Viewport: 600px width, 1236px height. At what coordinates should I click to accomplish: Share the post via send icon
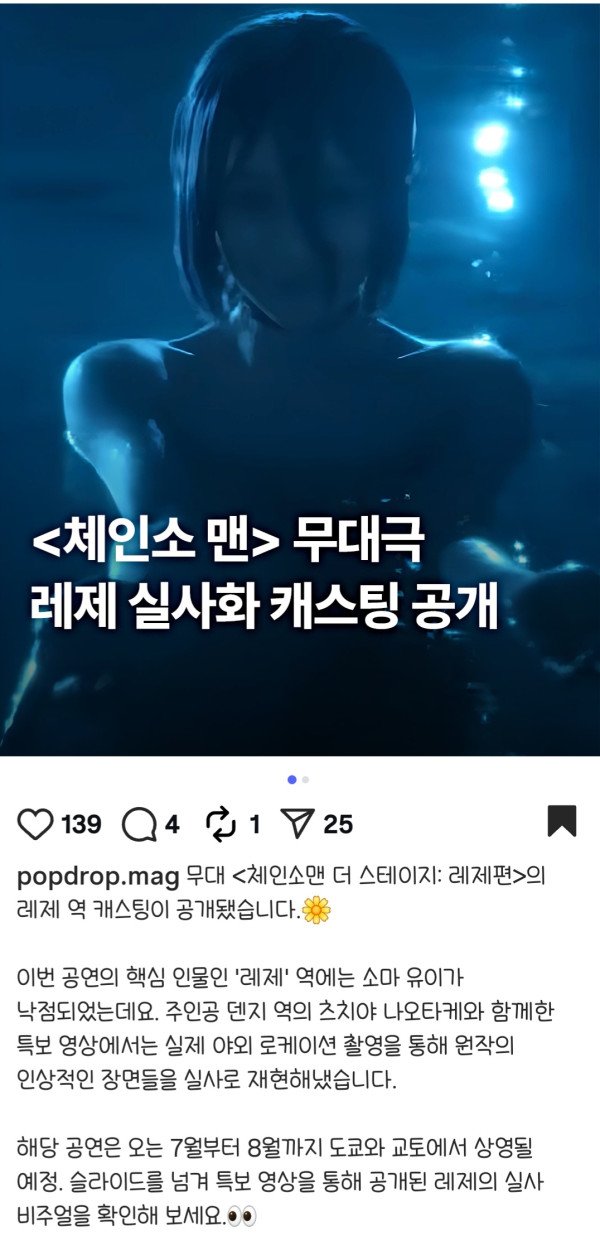click(x=298, y=824)
